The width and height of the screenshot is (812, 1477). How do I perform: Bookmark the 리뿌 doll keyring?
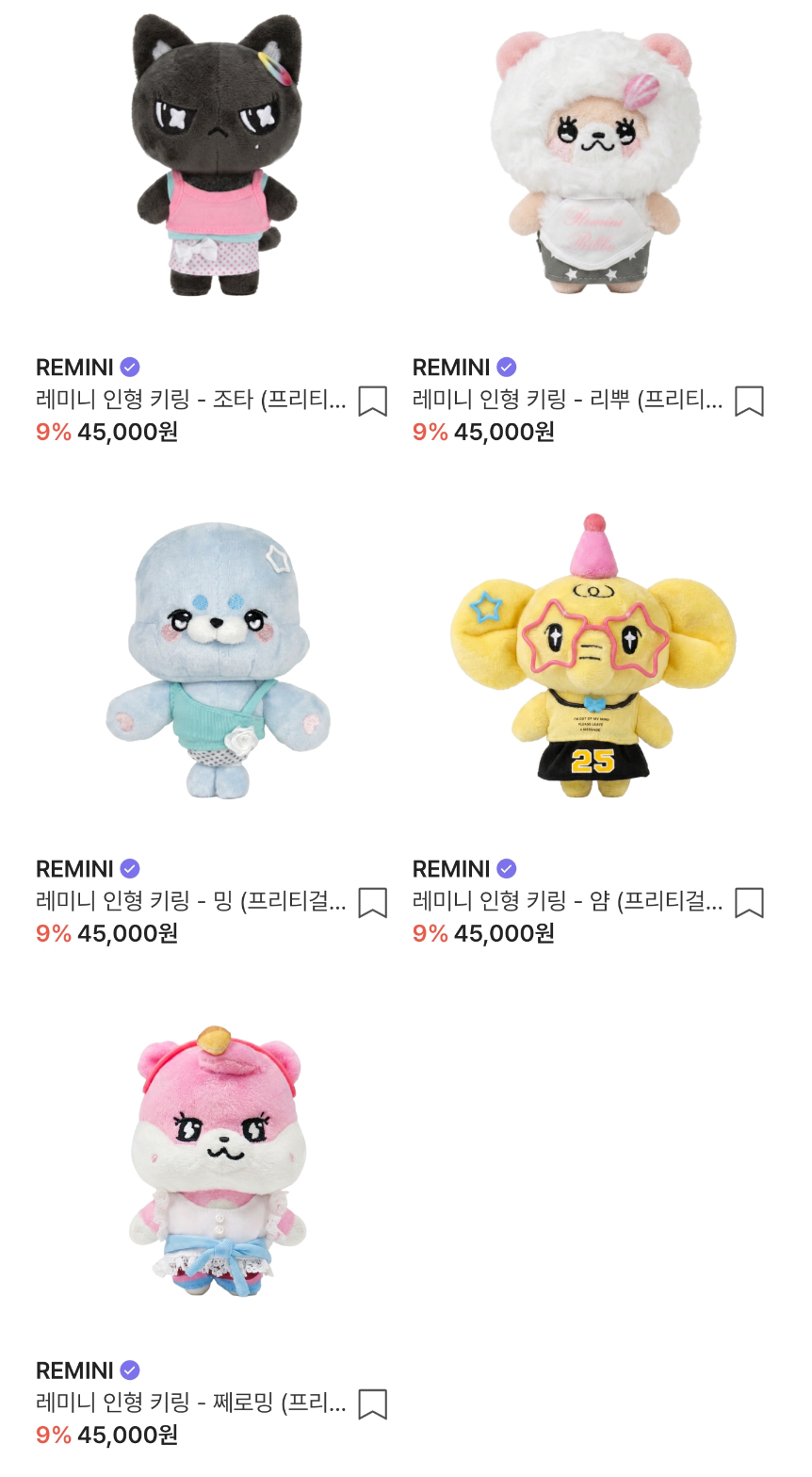[x=749, y=402]
